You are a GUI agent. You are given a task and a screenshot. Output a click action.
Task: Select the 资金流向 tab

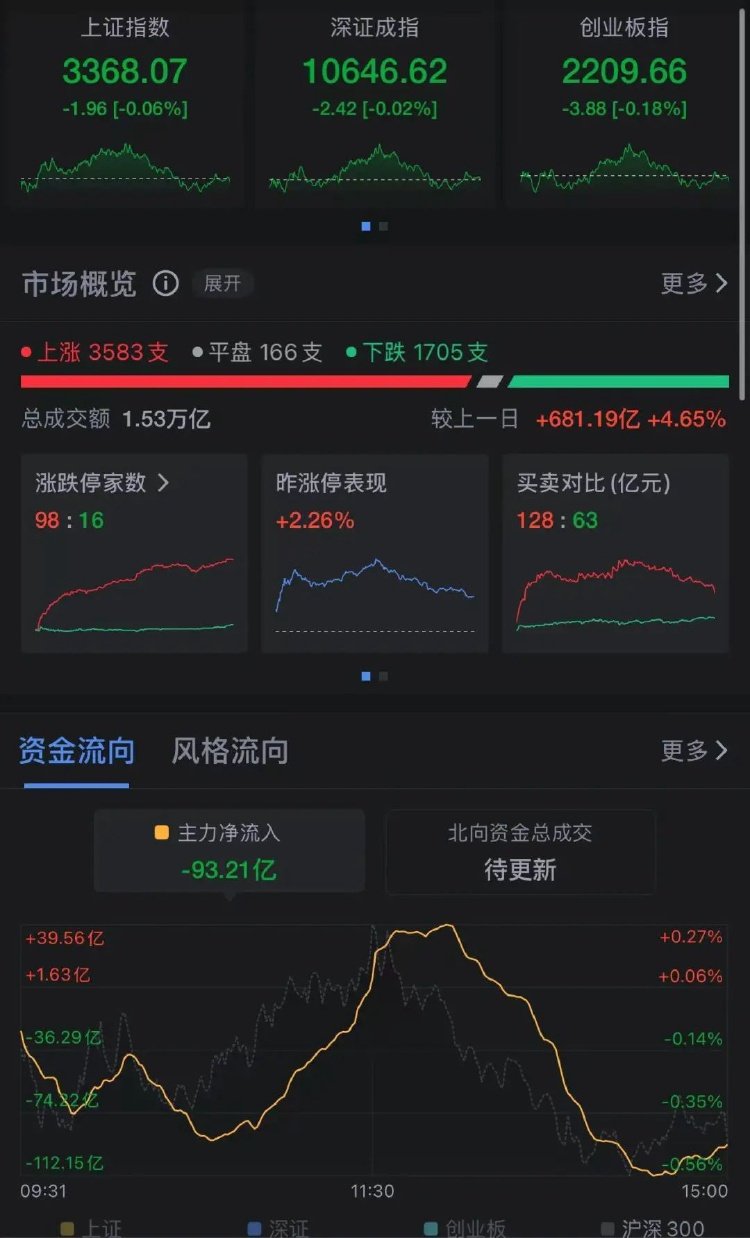(x=76, y=751)
